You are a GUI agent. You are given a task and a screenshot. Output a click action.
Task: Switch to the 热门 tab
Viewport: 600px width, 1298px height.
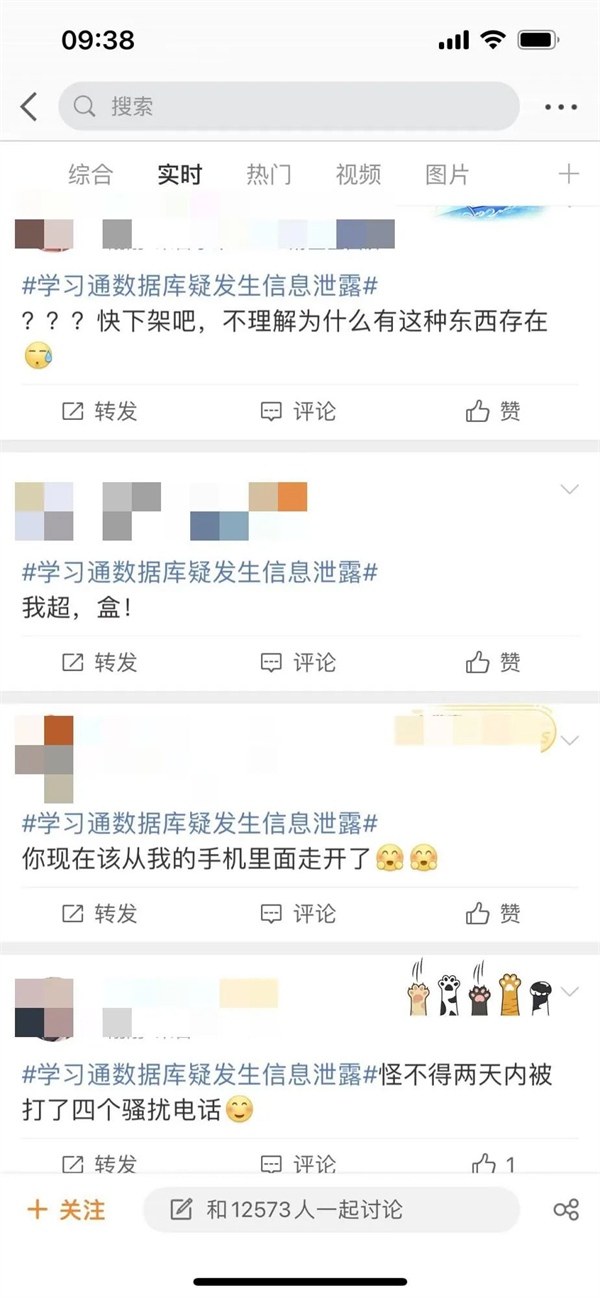(x=268, y=175)
